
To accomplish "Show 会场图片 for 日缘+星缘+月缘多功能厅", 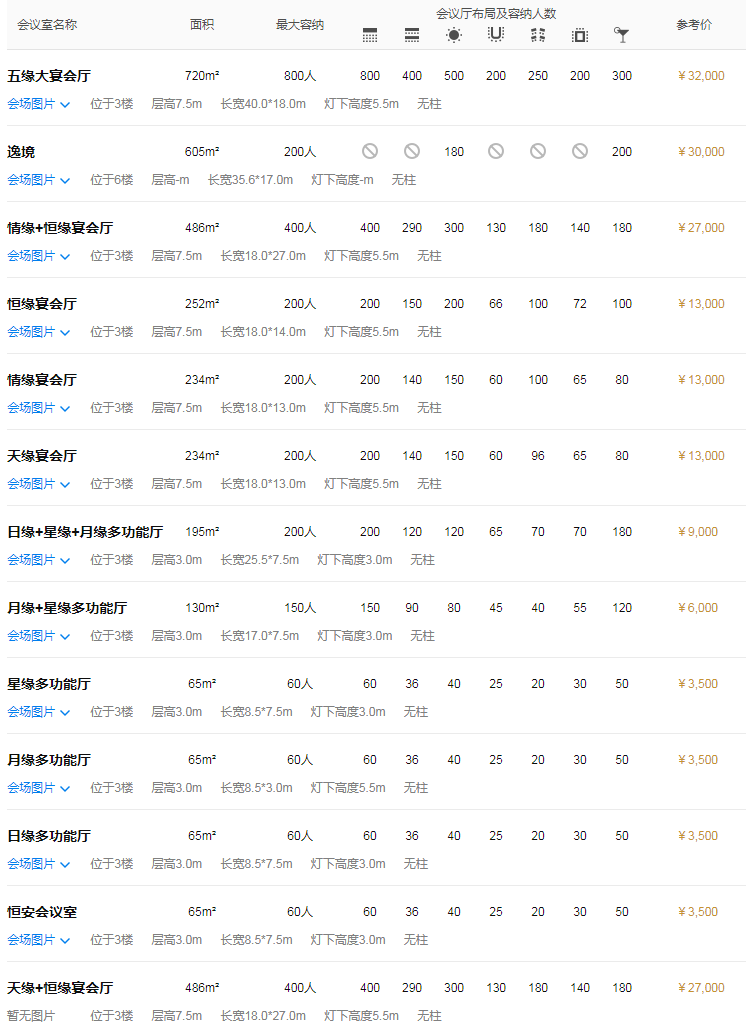I will pyautogui.click(x=39, y=560).
